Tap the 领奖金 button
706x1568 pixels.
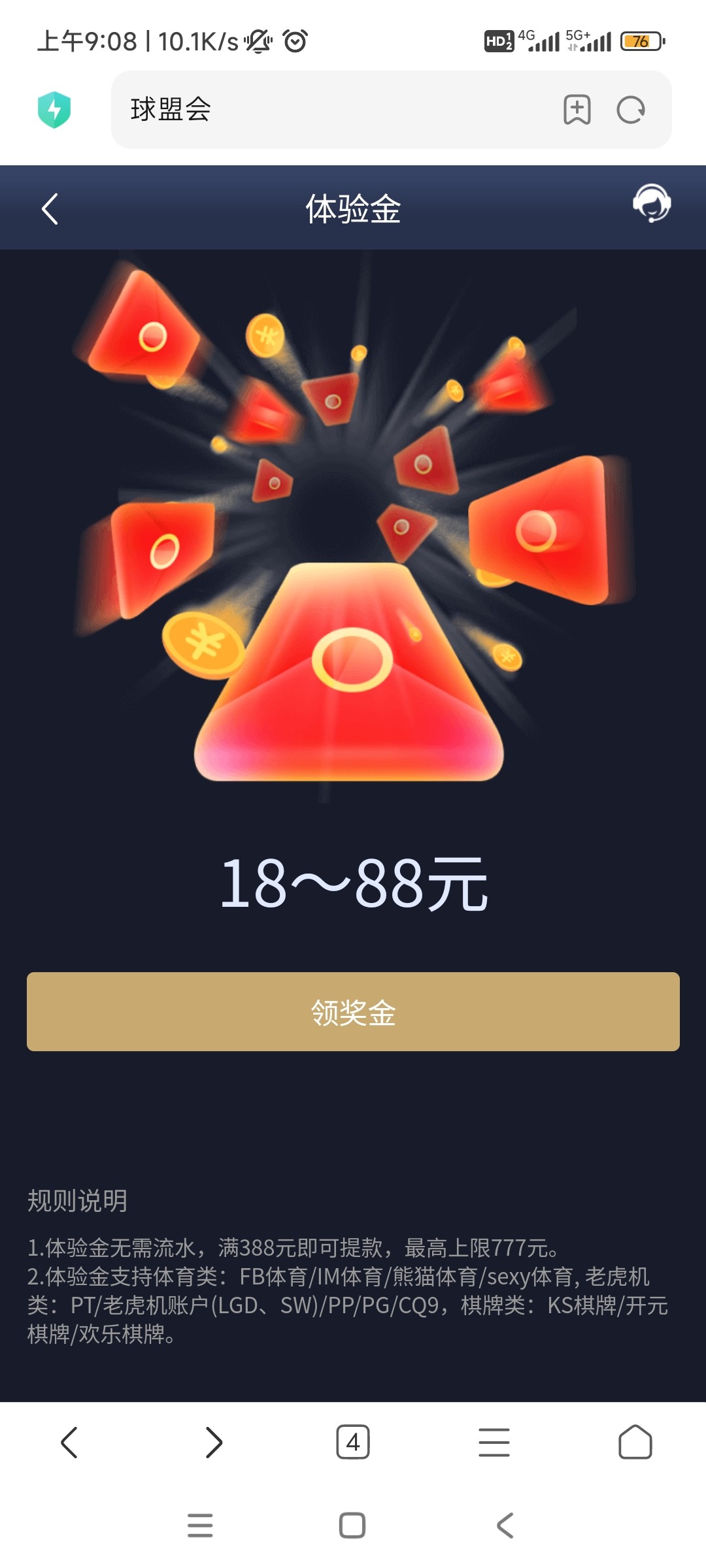tap(353, 1011)
